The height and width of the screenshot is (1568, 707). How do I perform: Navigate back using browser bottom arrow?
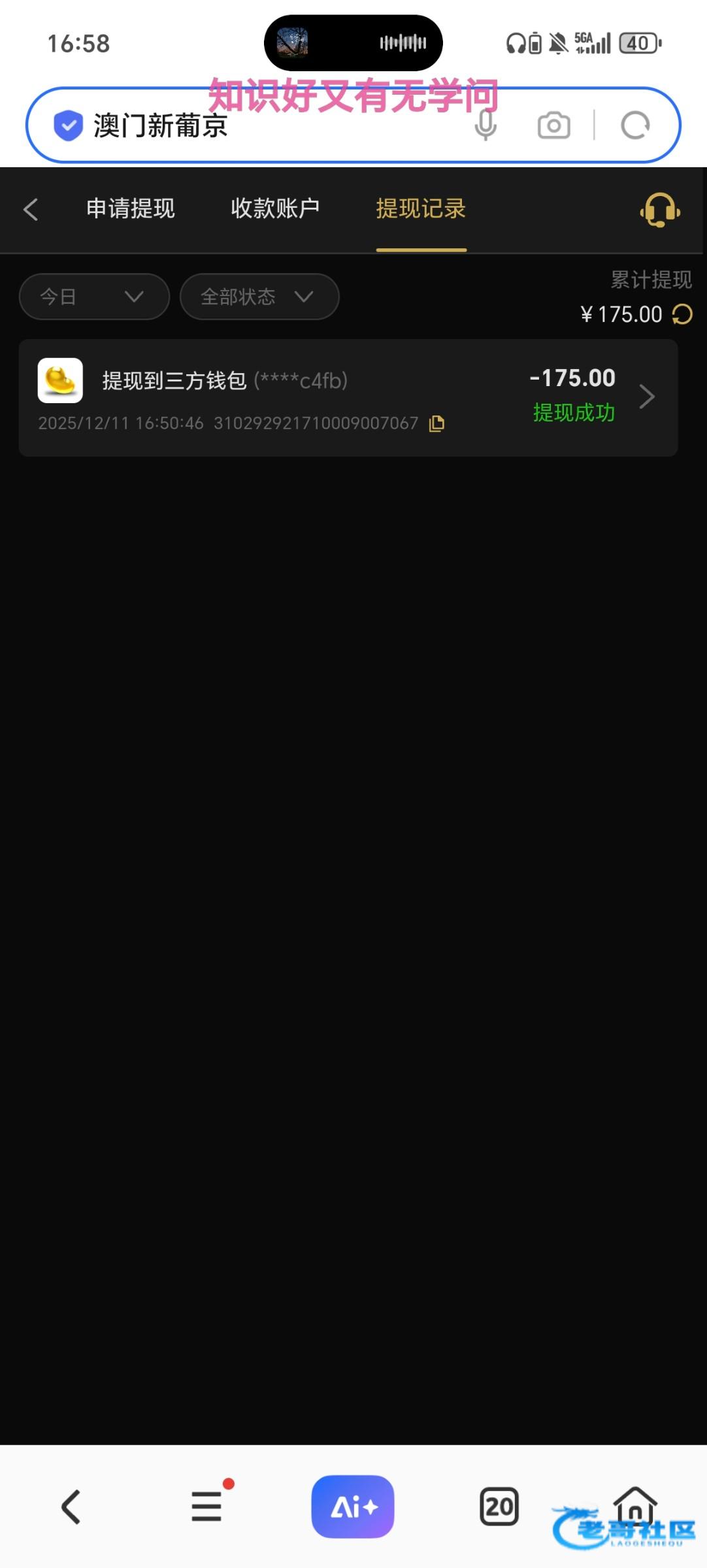[x=71, y=1507]
